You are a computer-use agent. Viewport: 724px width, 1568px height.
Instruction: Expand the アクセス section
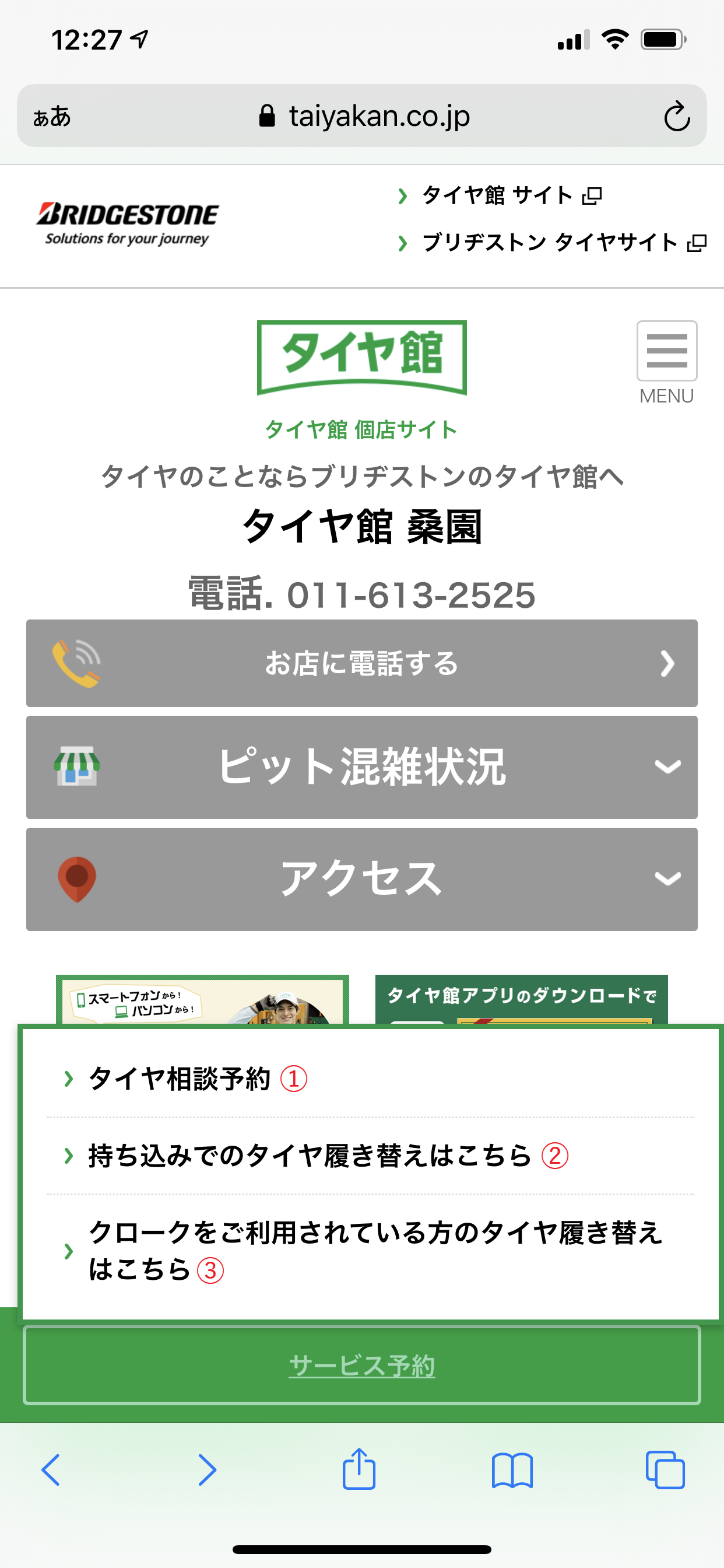point(361,878)
